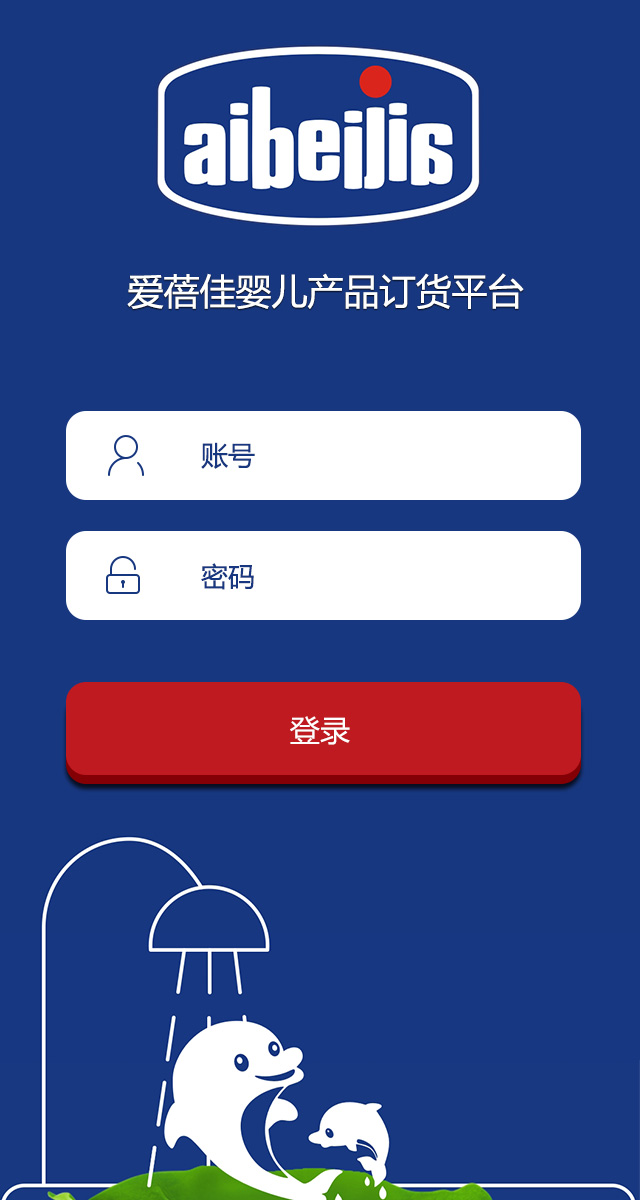Focus the 账号 account input field
Image resolution: width=640 pixels, height=1200 pixels.
(360, 456)
